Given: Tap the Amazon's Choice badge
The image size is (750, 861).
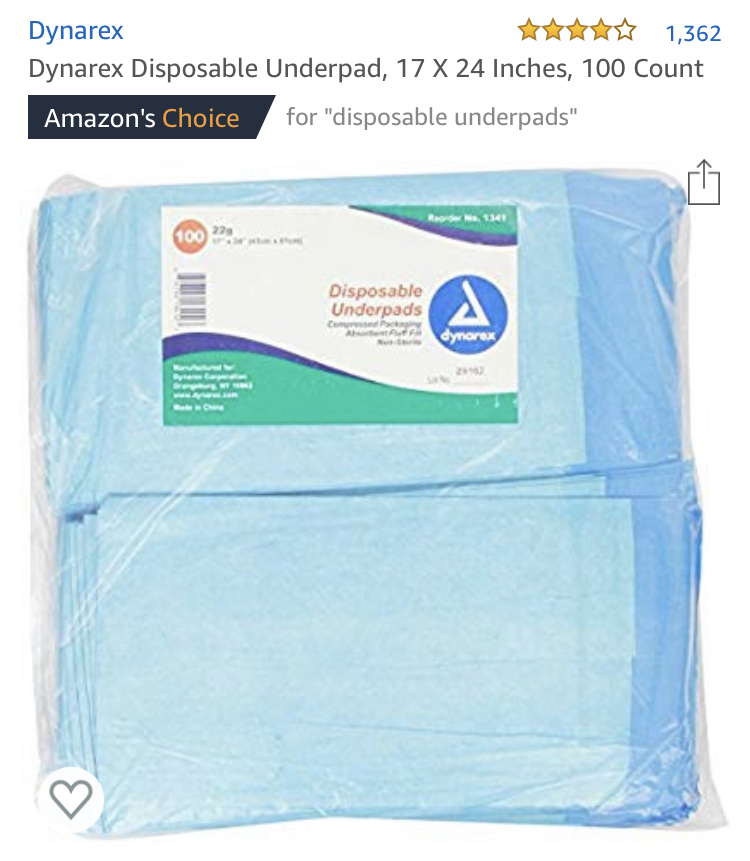Looking at the screenshot, I should [x=144, y=118].
